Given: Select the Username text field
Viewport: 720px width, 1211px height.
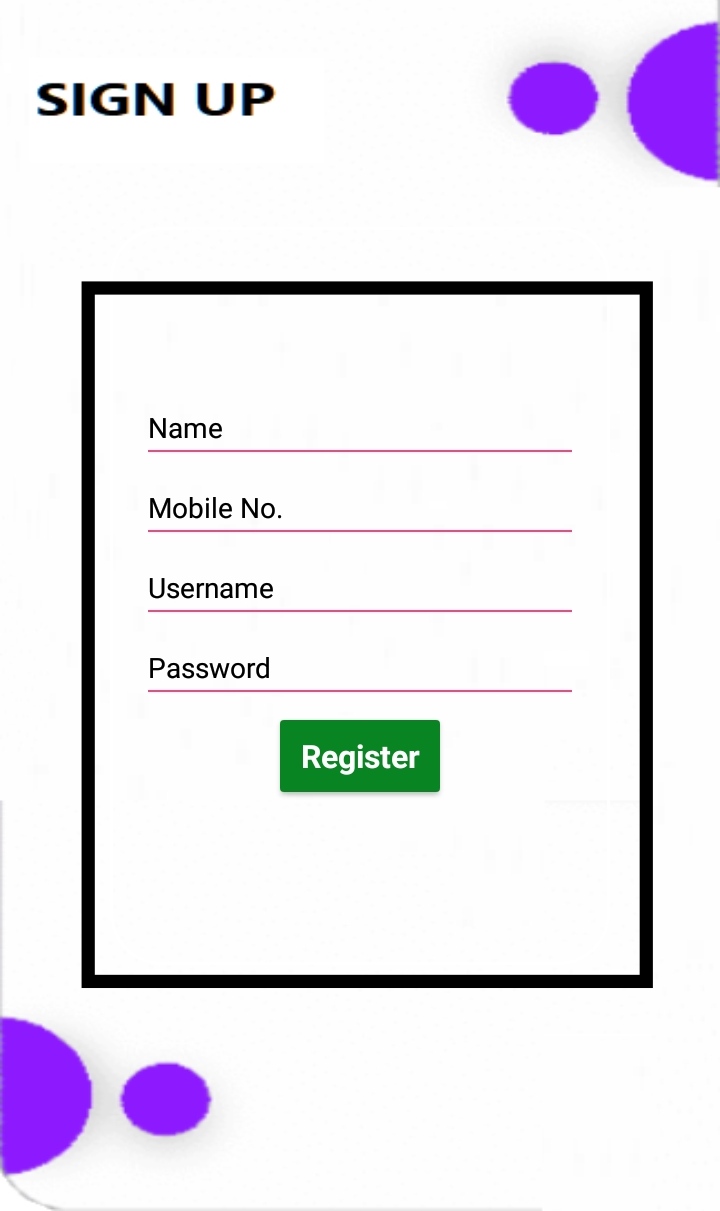Looking at the screenshot, I should (359, 590).
